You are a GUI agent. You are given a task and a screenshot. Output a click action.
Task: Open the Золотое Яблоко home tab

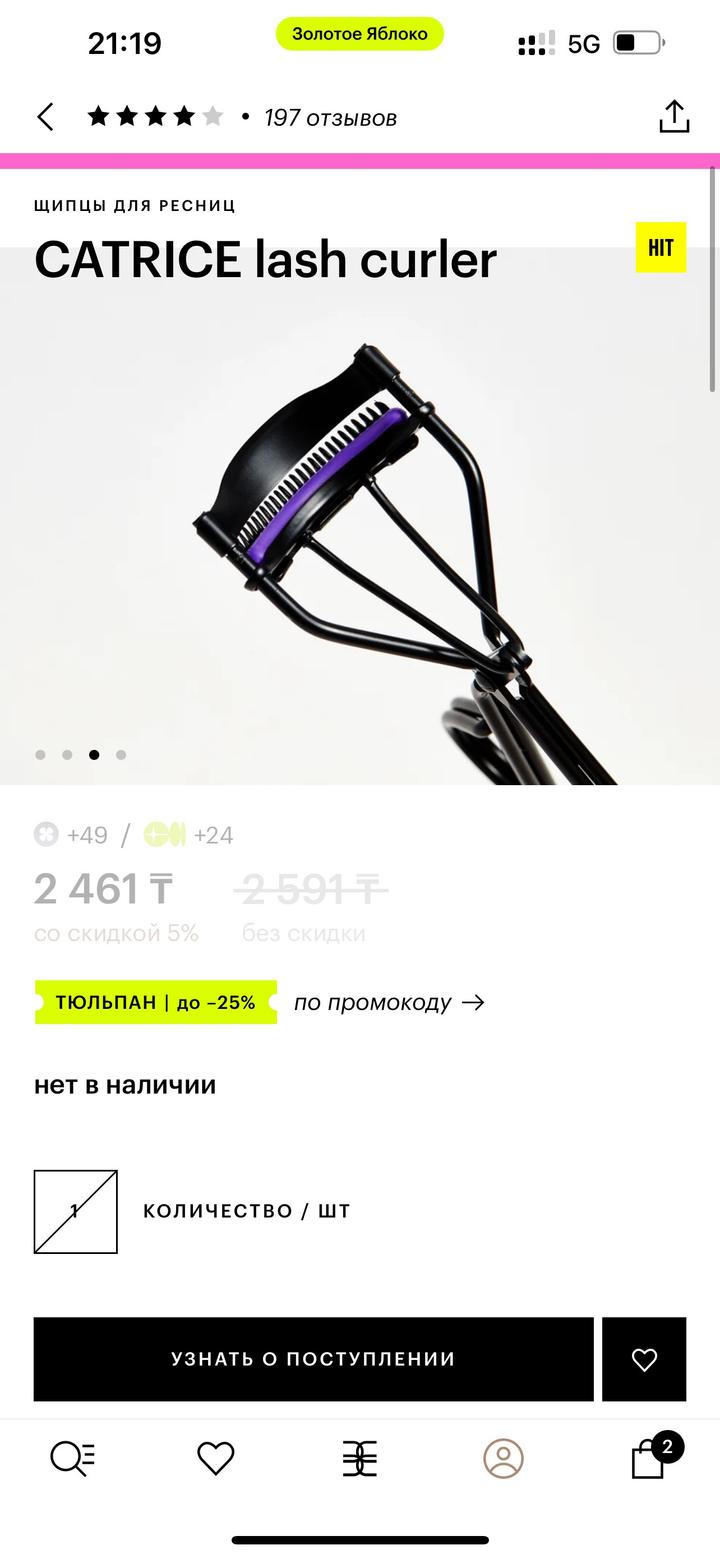coord(360,1459)
